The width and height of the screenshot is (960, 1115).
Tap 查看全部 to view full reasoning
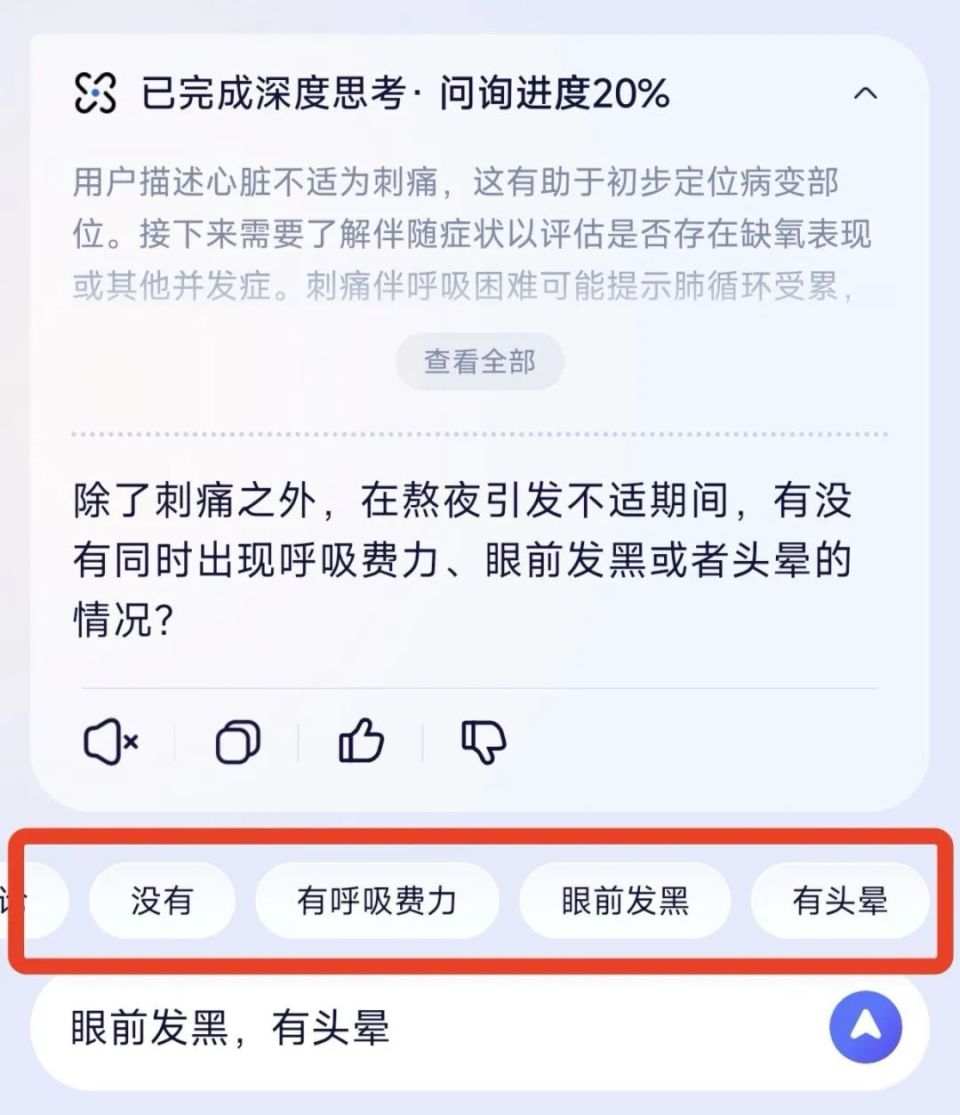click(x=480, y=362)
